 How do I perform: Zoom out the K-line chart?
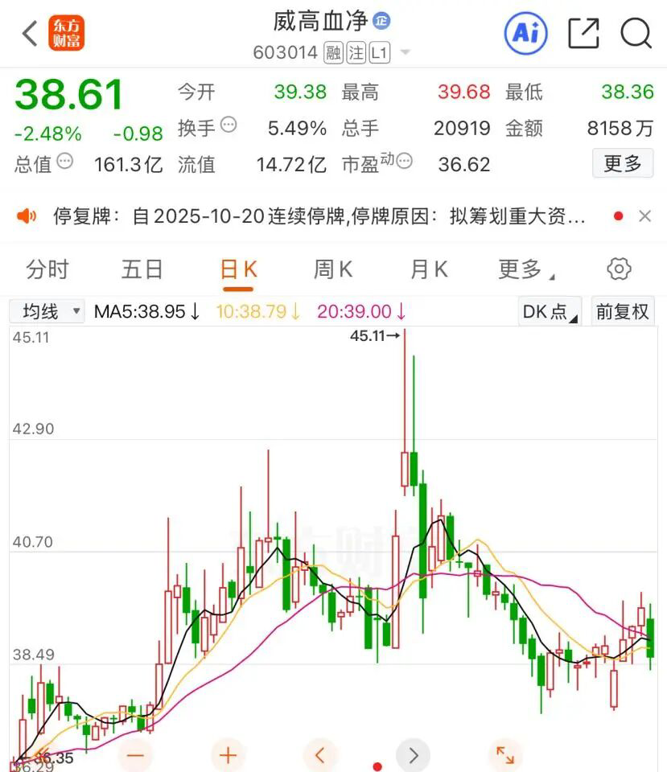[135, 754]
